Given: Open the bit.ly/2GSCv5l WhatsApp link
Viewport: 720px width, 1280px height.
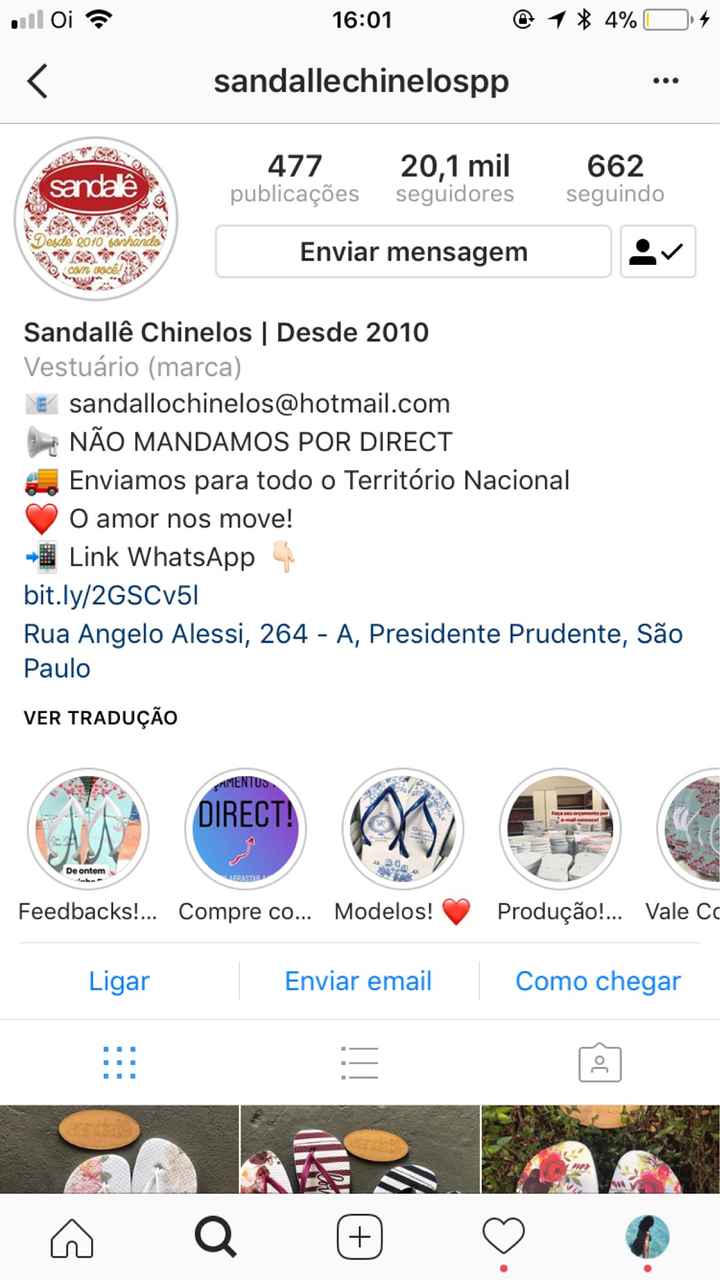Looking at the screenshot, I should (x=111, y=595).
